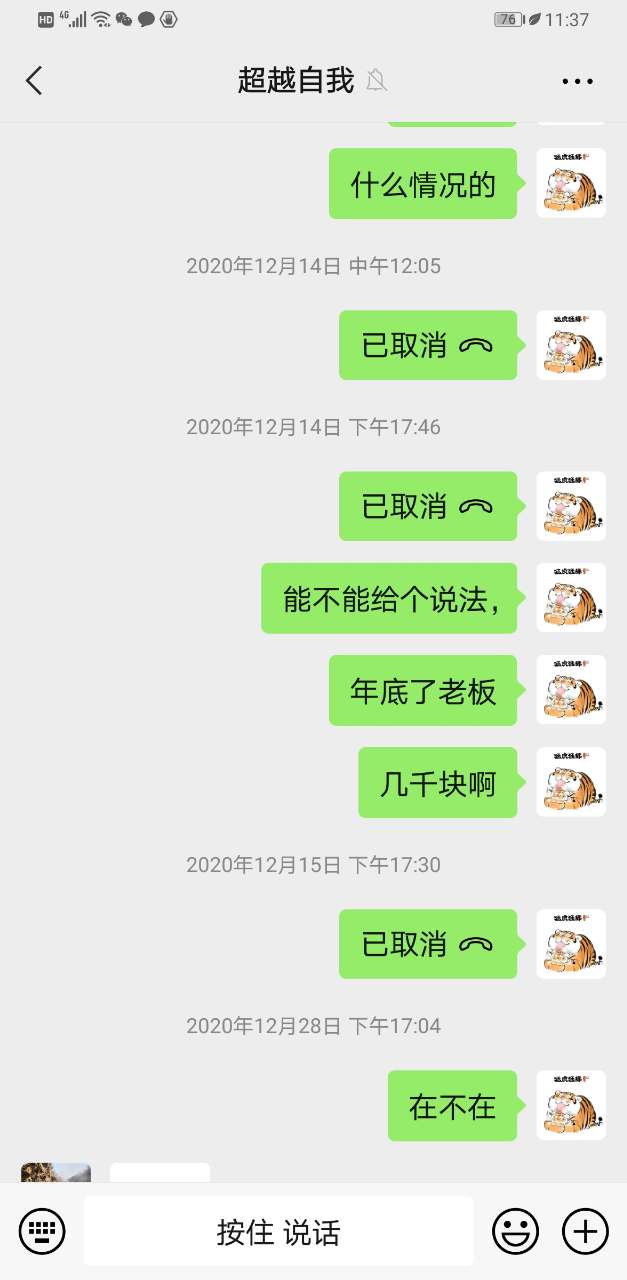Tap the tiger avatar beside 什么情况的
The height and width of the screenshot is (1280, 627).
[571, 183]
